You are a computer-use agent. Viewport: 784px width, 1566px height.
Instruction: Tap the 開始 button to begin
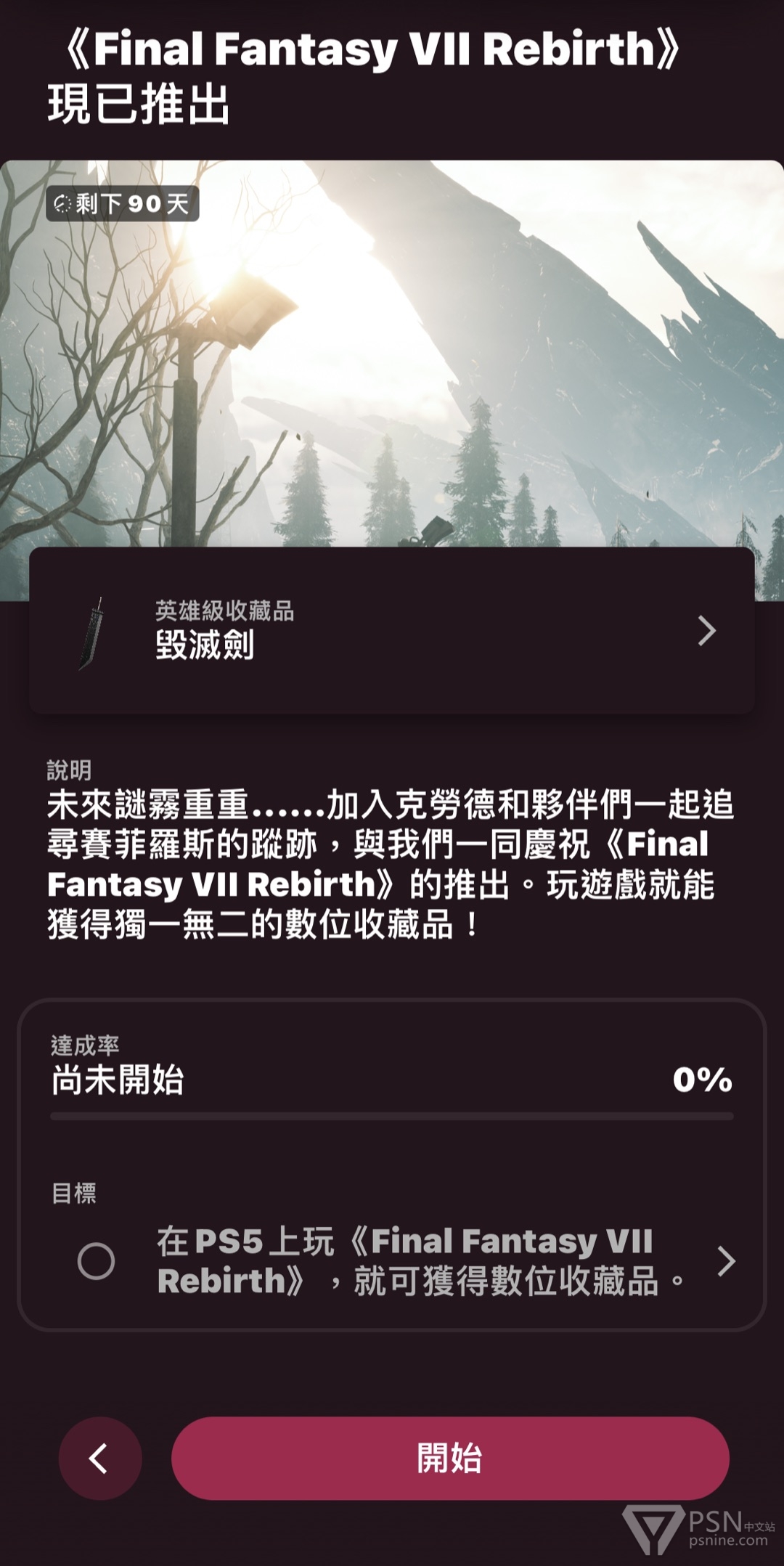point(450,1458)
